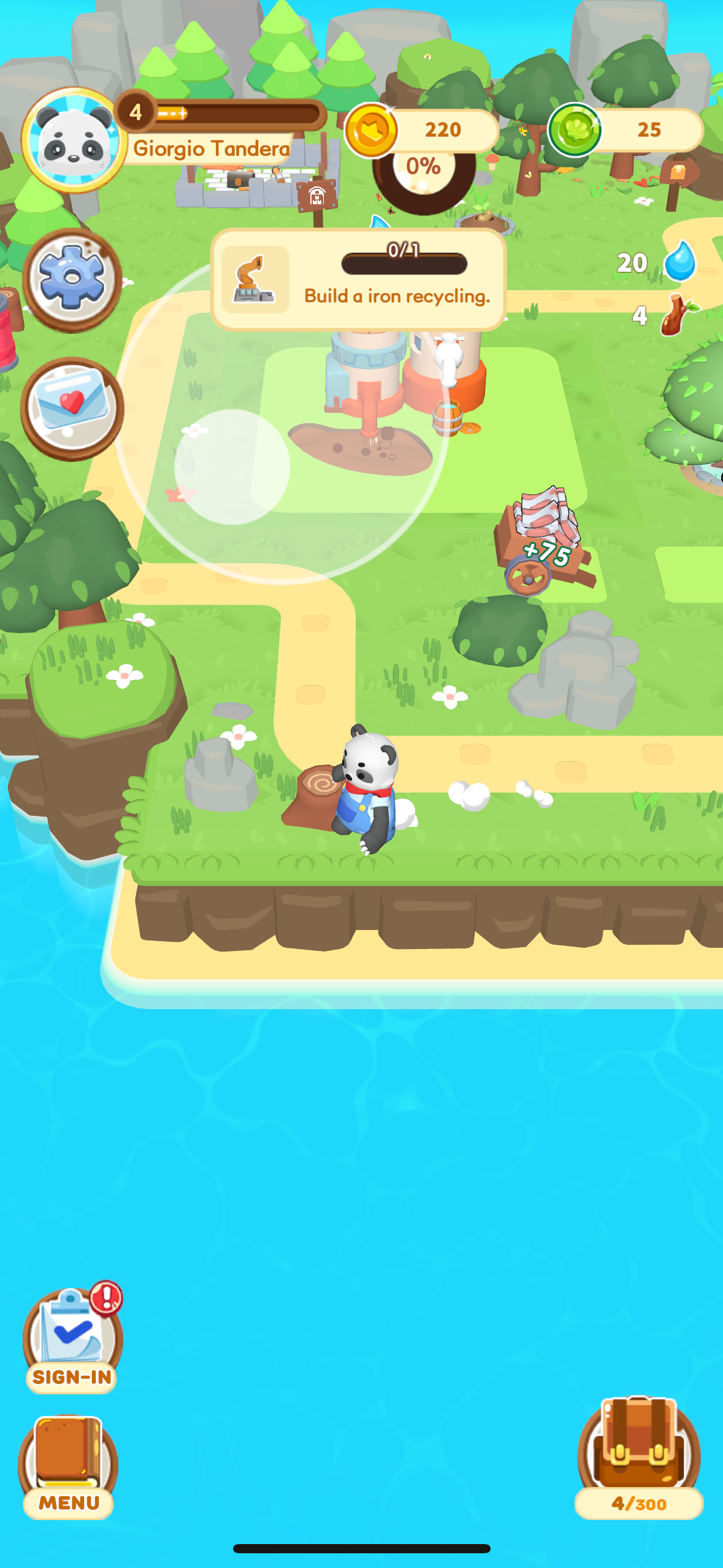The height and width of the screenshot is (1568, 723).
Task: Tap the gold coin balance 220
Action: click(x=422, y=130)
